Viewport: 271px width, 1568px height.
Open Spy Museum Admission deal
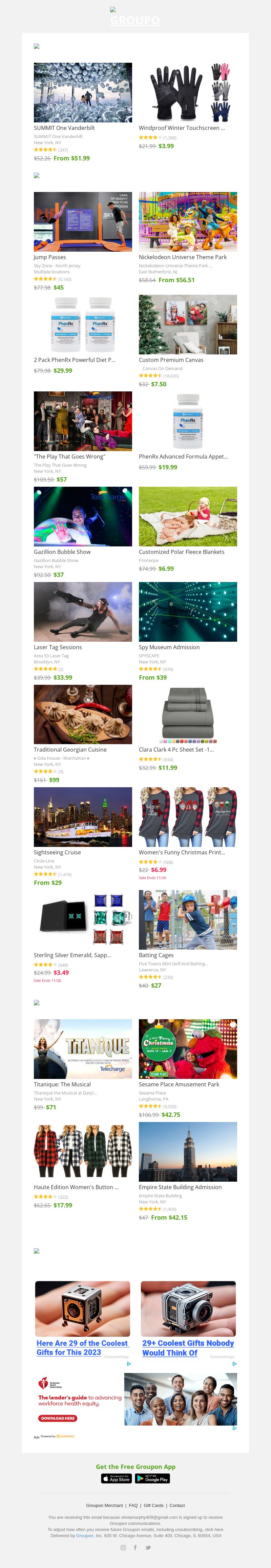[188, 611]
